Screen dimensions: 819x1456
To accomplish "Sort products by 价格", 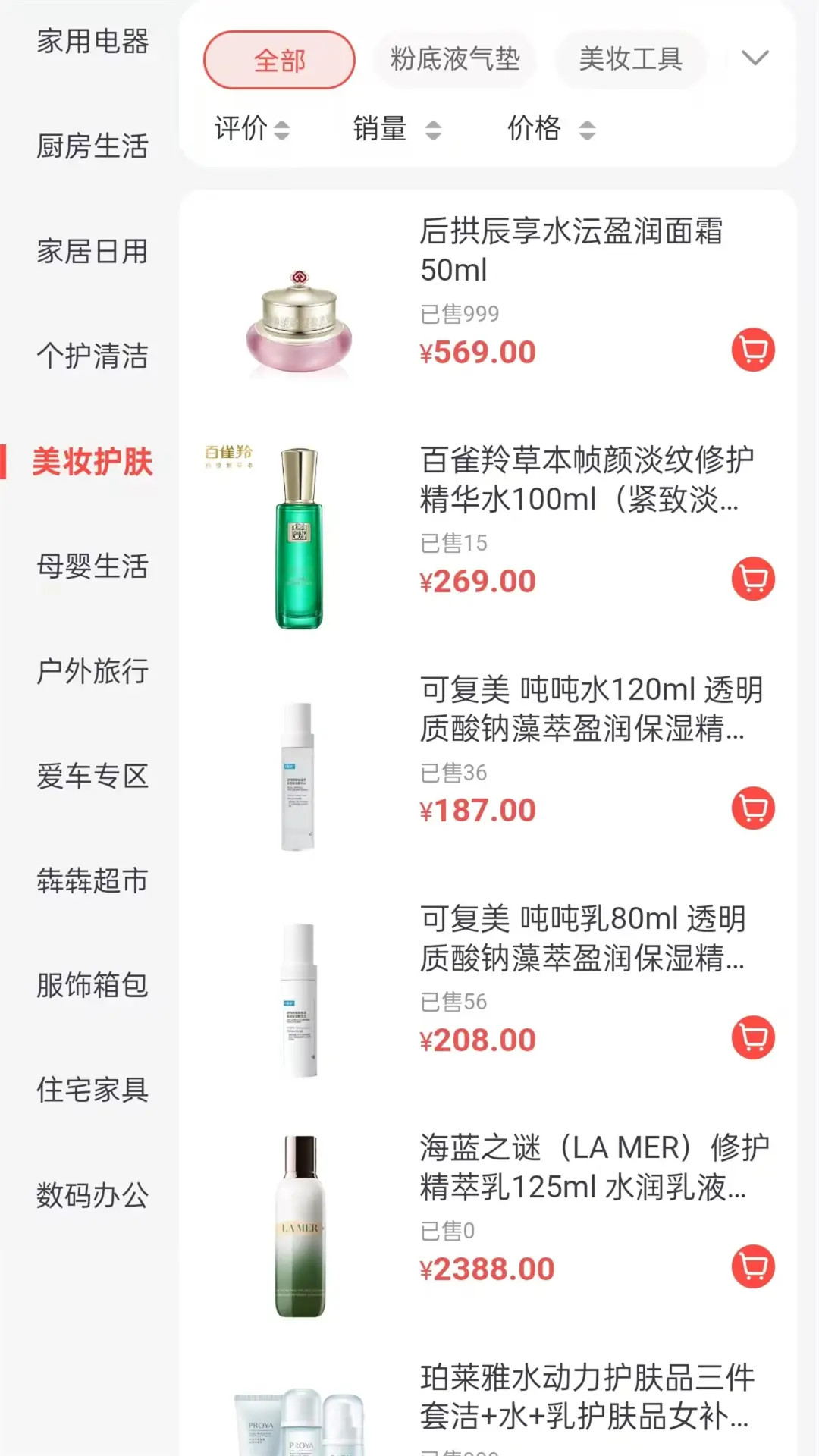I will (x=551, y=129).
